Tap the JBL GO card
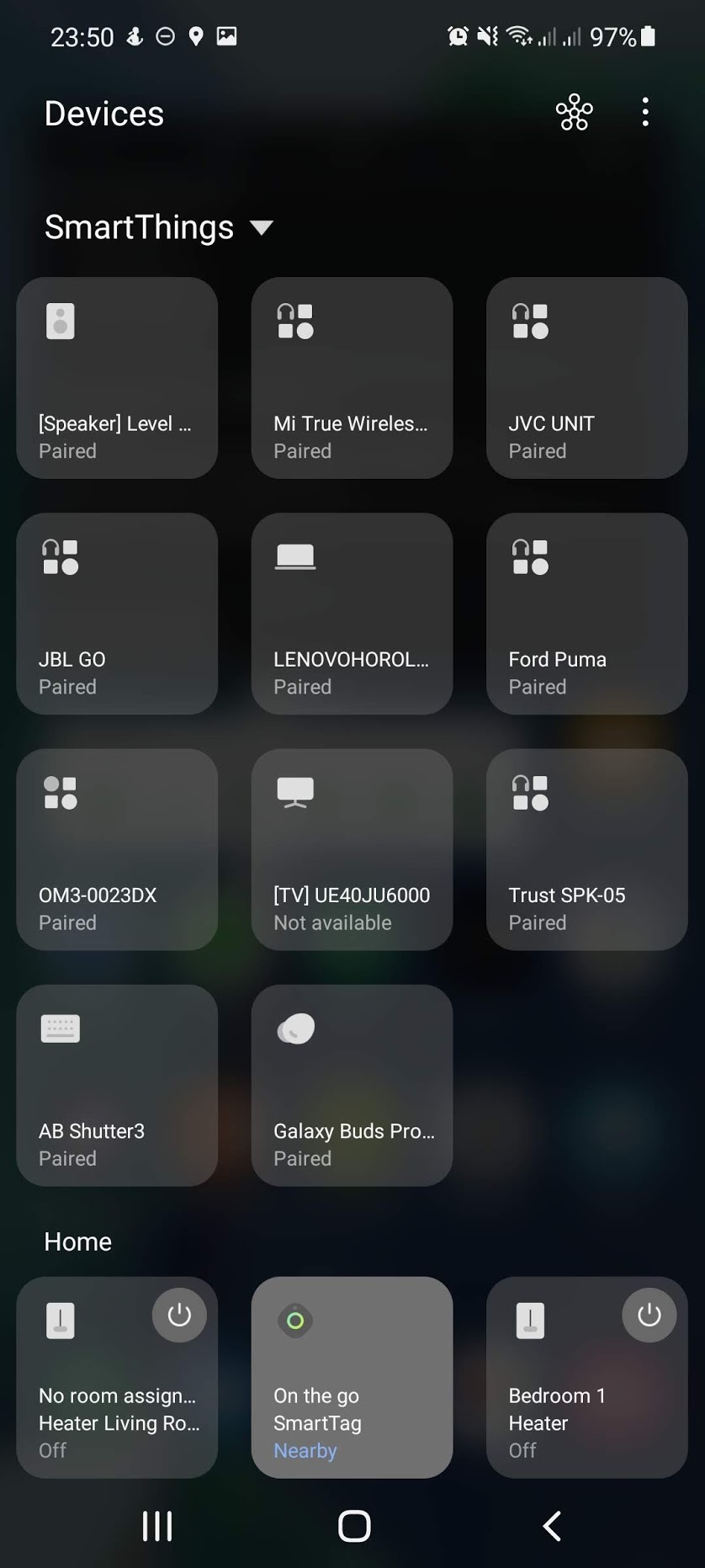Viewport: 705px width, 1568px height. (x=117, y=614)
